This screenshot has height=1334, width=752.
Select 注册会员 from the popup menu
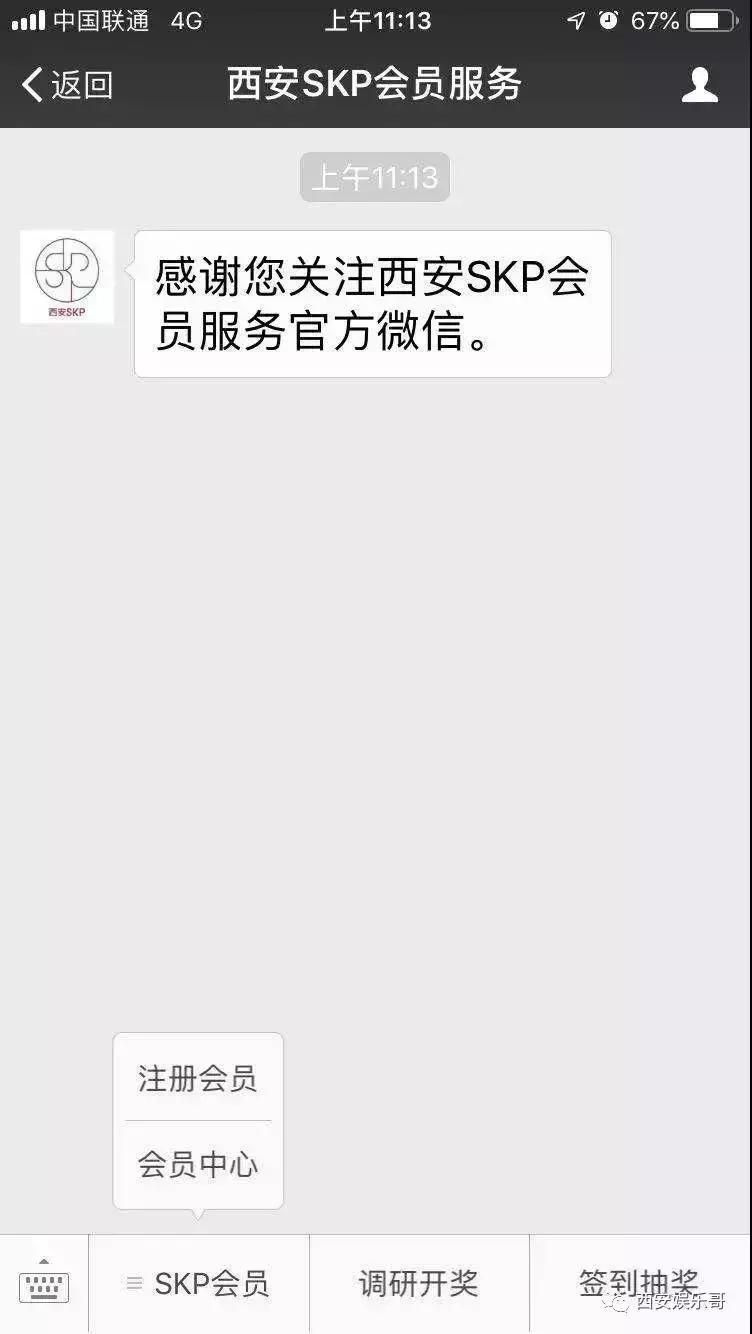pyautogui.click(x=196, y=1078)
